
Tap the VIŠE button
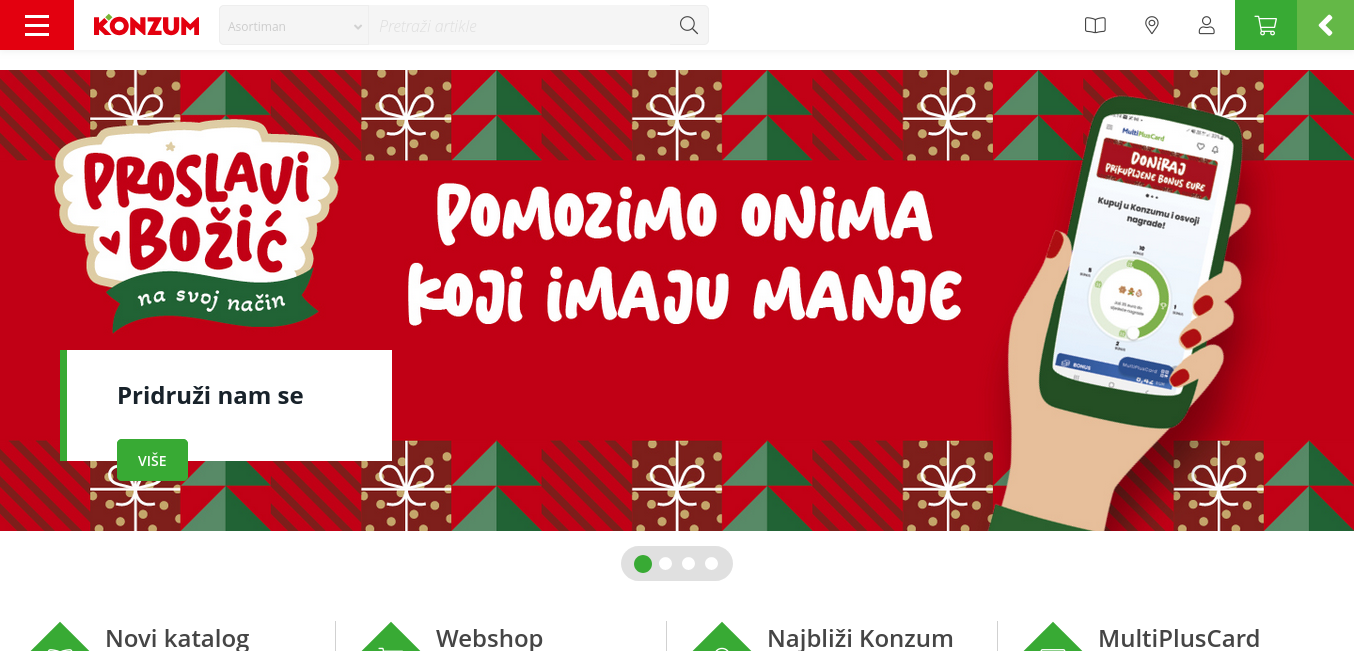[152, 460]
